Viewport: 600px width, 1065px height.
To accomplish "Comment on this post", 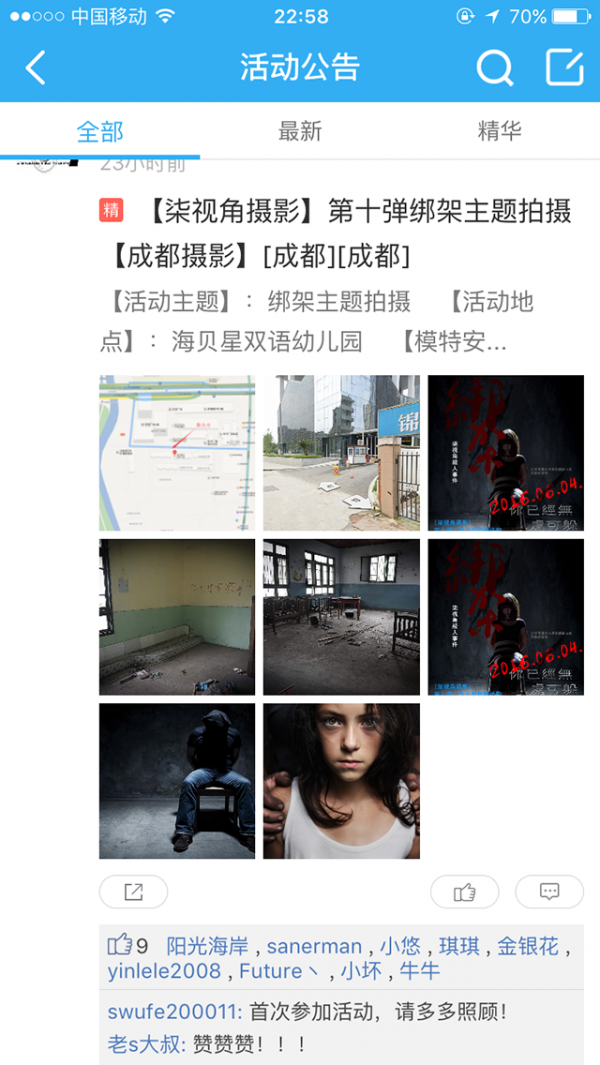I will 549,892.
